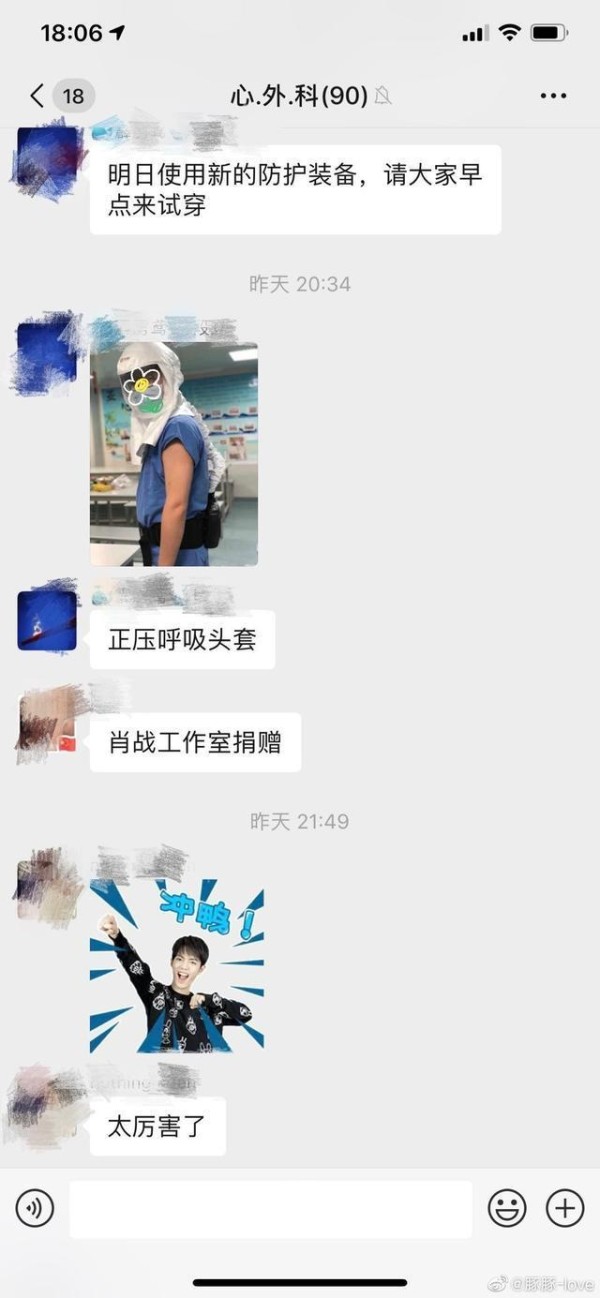Open the emoji picker

point(507,1209)
